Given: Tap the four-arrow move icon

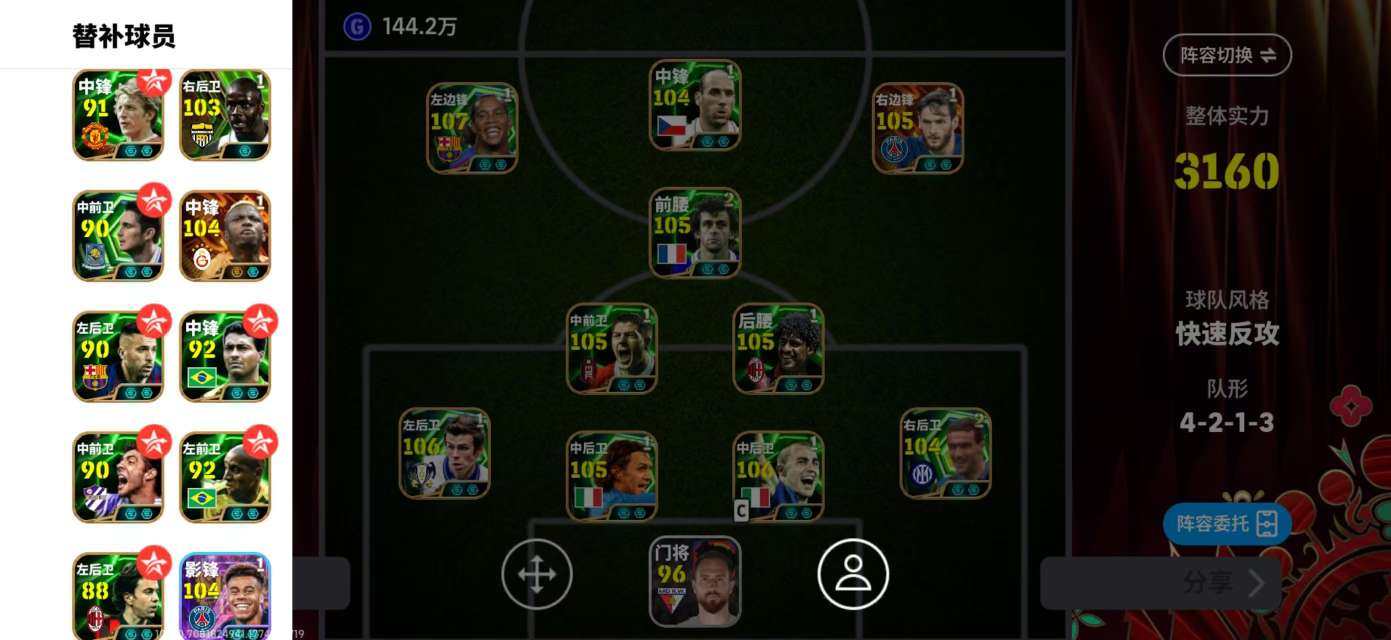Looking at the screenshot, I should point(536,574).
